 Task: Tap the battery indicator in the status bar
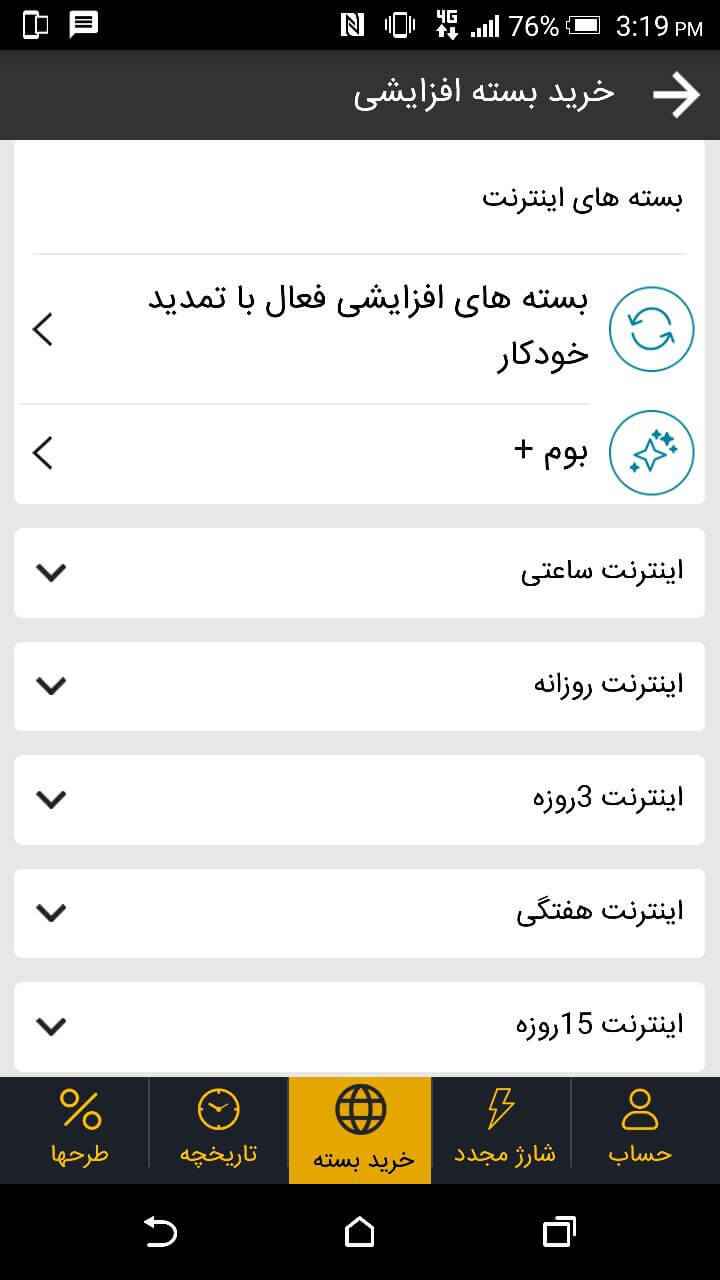tap(585, 27)
